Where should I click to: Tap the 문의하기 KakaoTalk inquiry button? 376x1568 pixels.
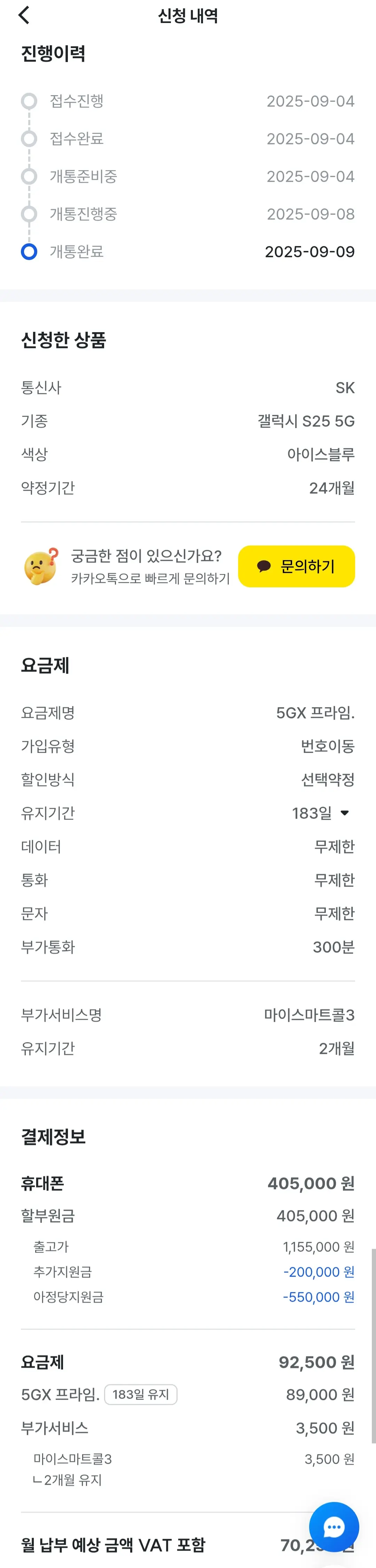[296, 566]
